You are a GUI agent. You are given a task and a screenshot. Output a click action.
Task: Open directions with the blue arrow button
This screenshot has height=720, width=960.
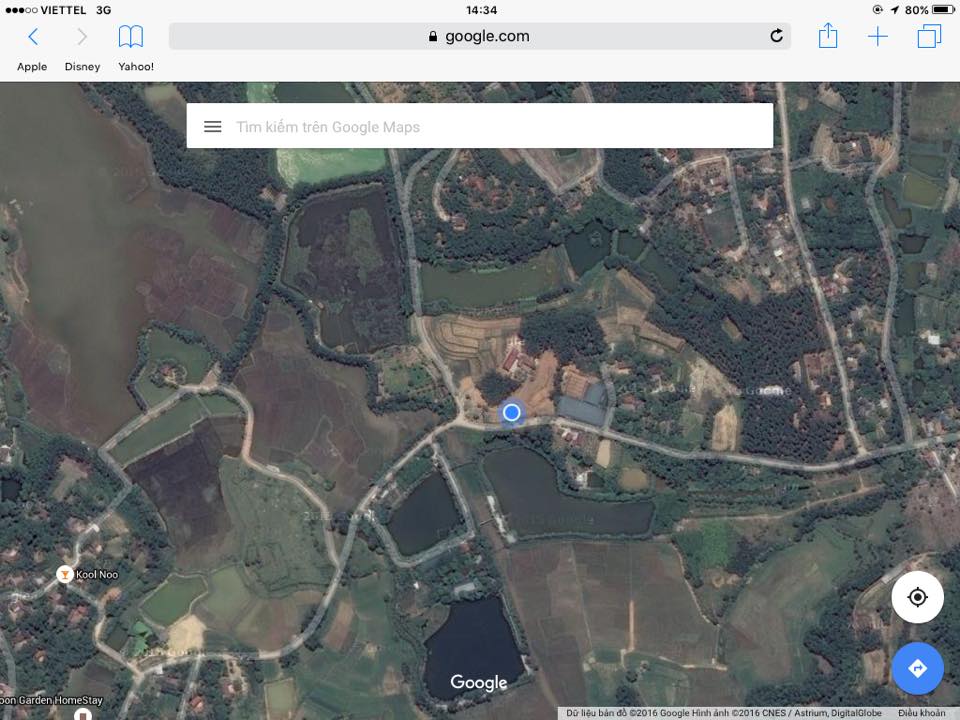click(x=917, y=668)
